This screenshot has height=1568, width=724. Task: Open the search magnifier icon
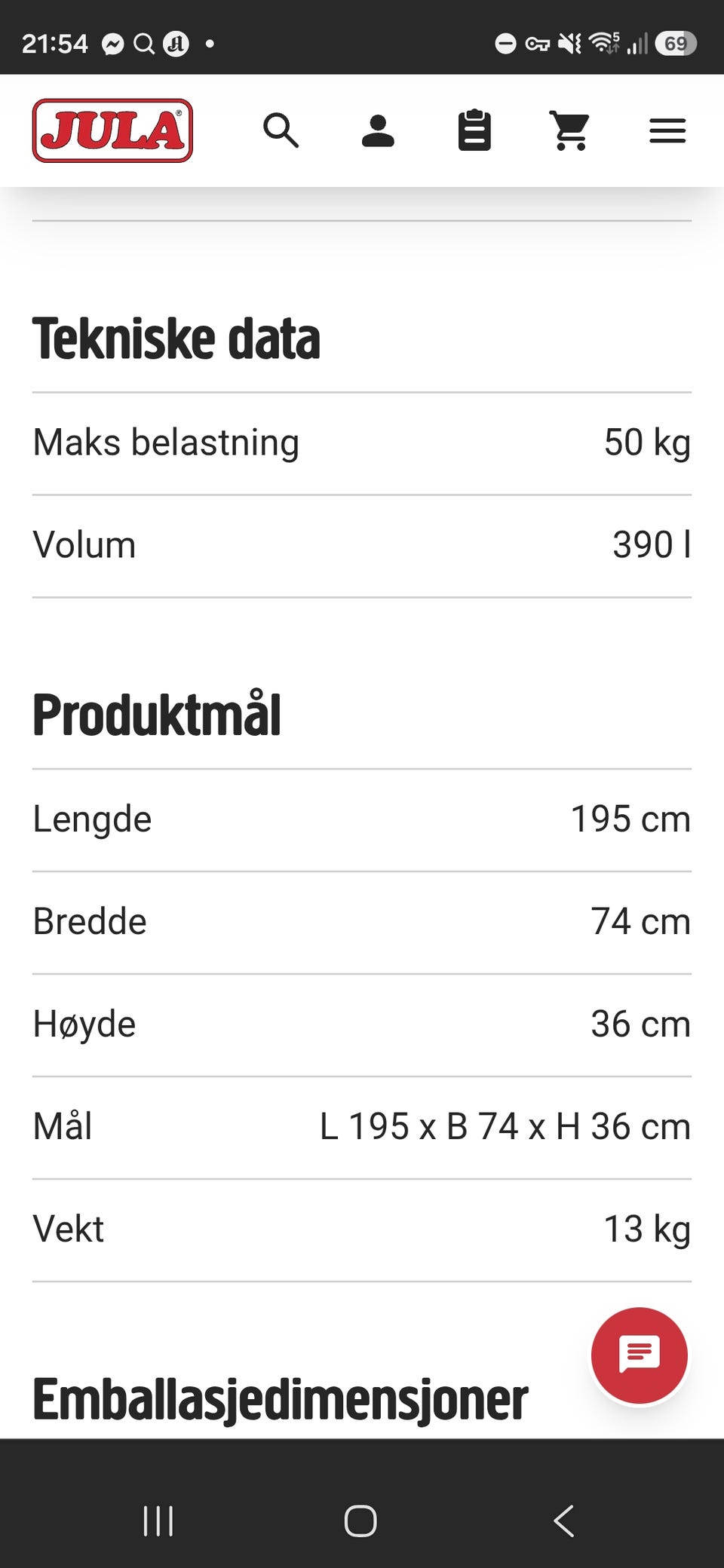(x=281, y=130)
